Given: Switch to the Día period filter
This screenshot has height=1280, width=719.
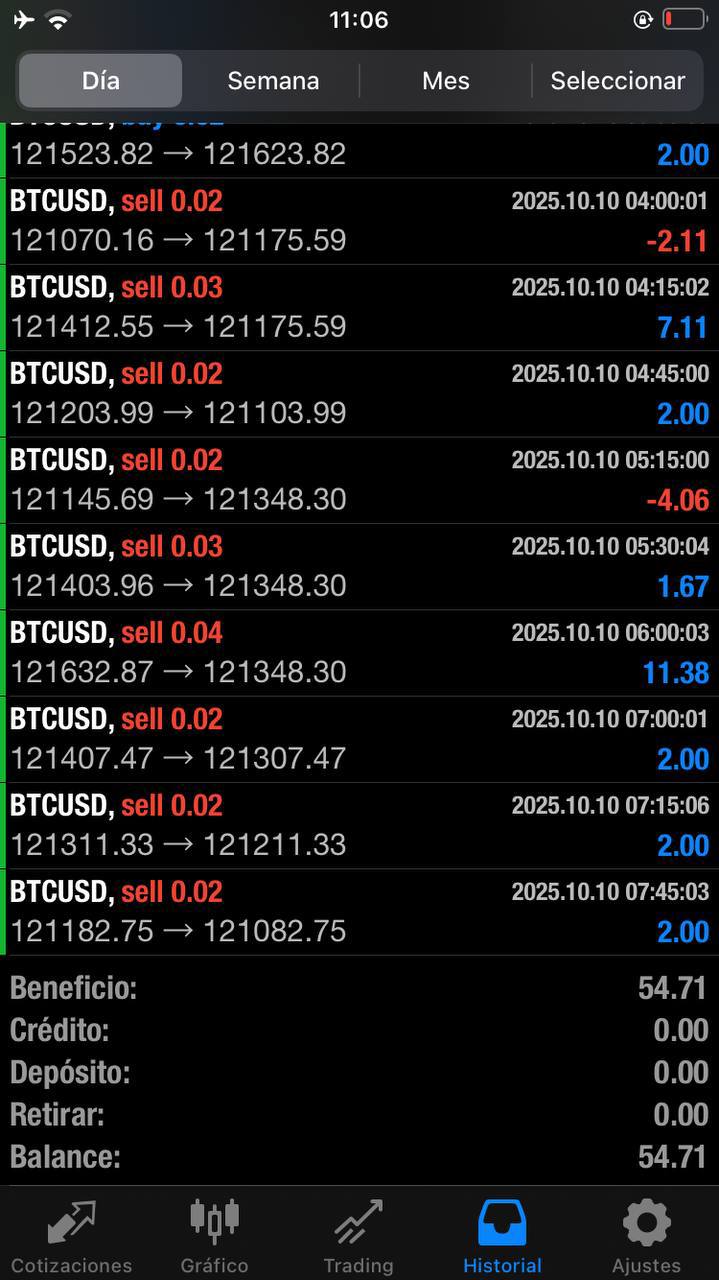Looking at the screenshot, I should point(101,81).
